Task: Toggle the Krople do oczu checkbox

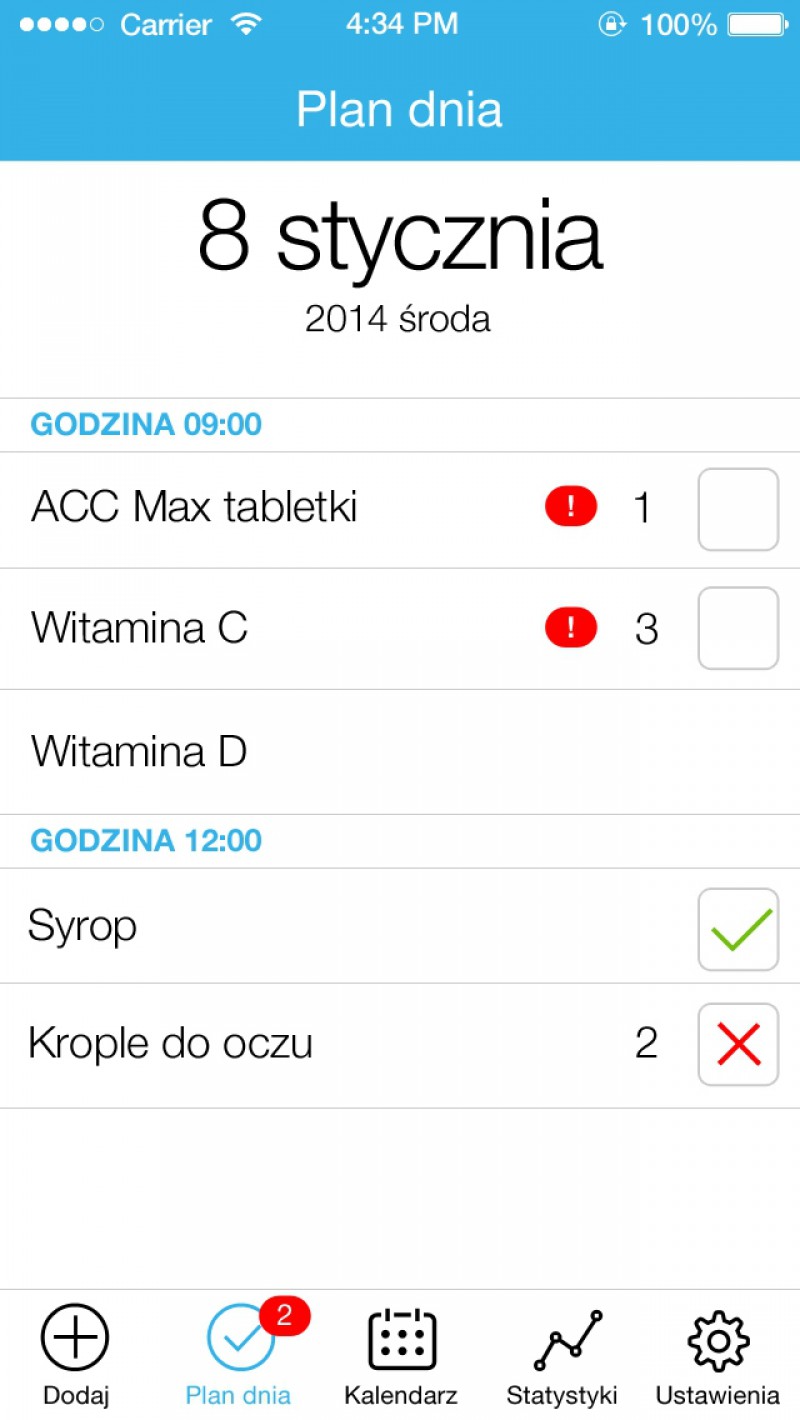Action: tap(738, 1045)
